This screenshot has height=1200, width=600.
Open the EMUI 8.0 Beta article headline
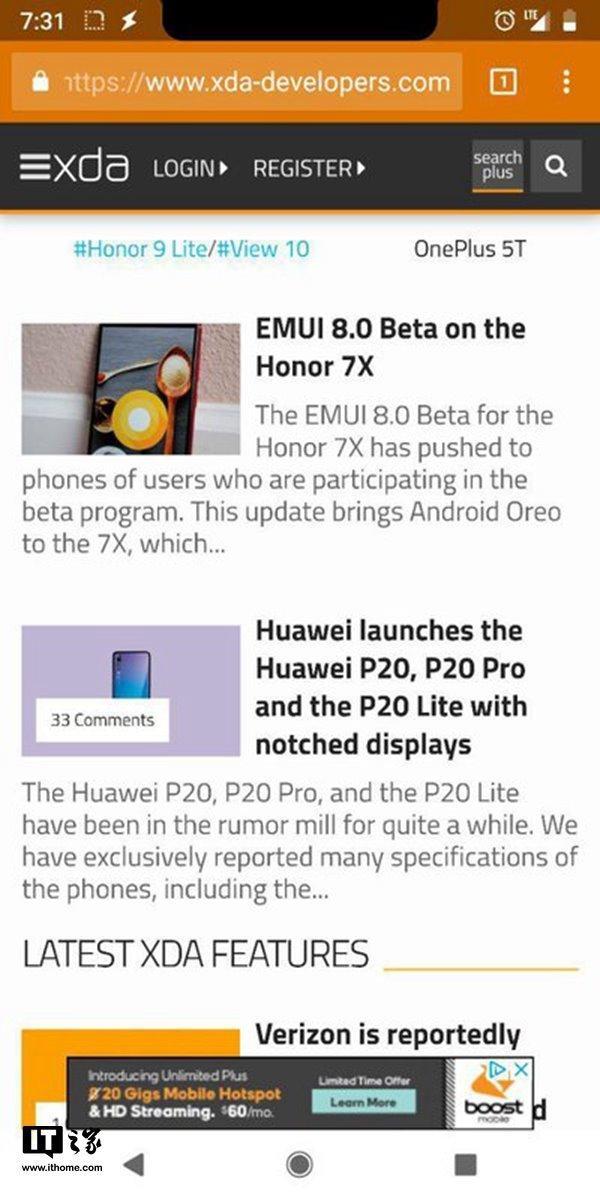pos(390,347)
